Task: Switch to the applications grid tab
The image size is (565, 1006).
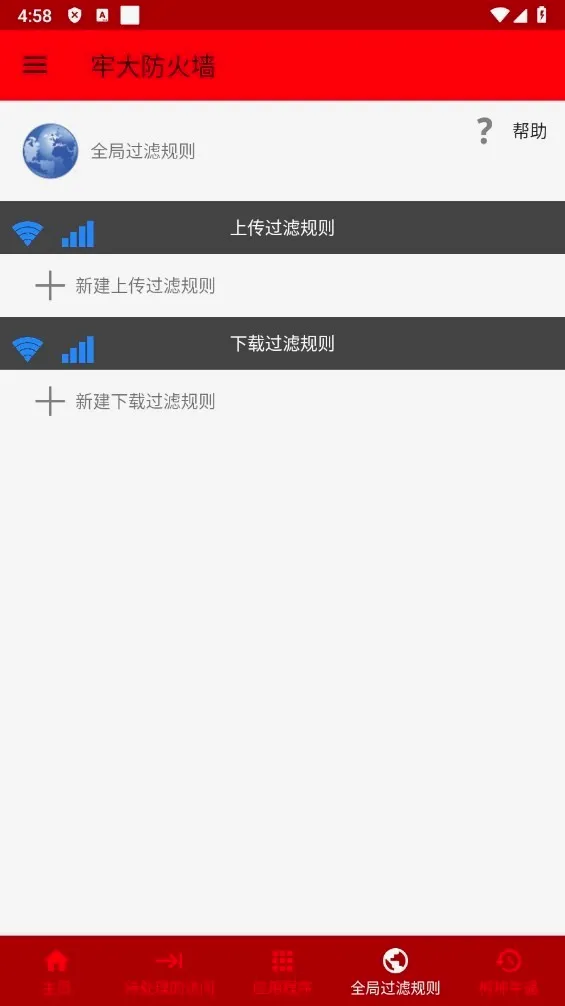Action: pos(282,971)
